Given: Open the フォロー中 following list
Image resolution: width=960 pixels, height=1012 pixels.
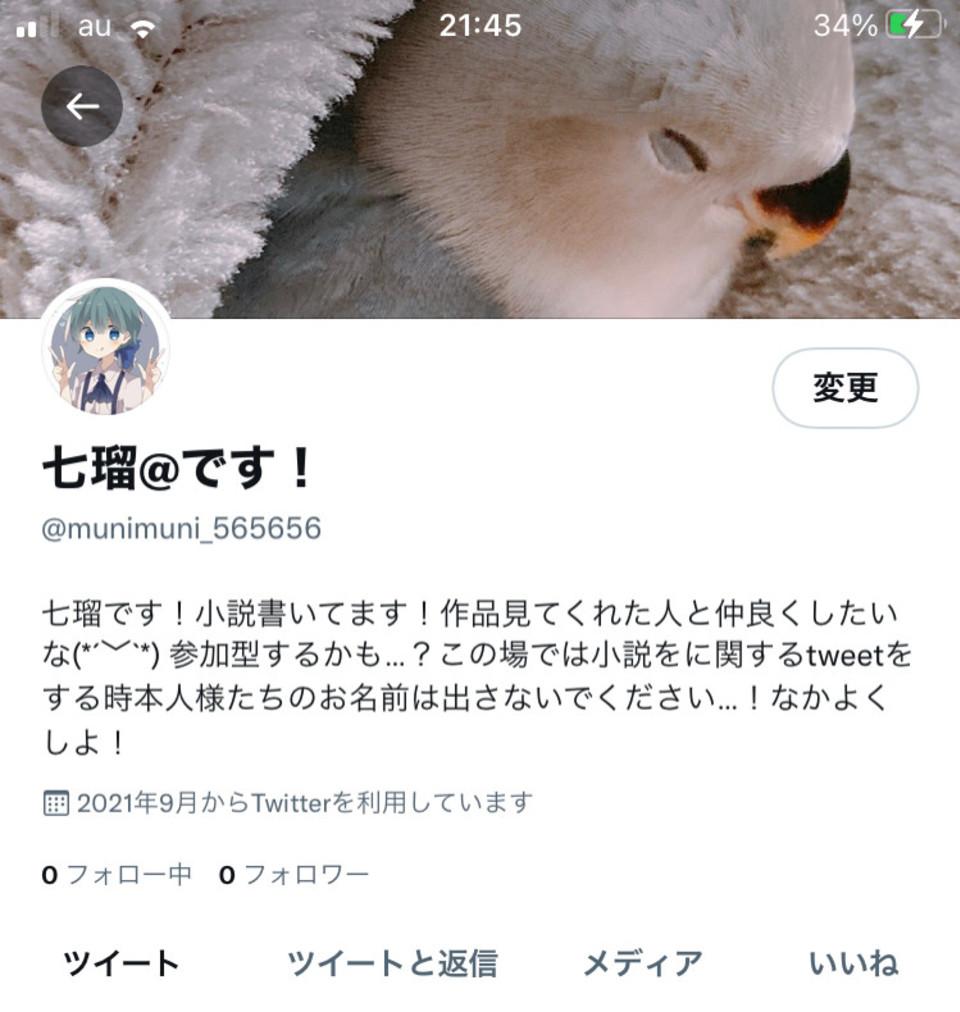Looking at the screenshot, I should tap(117, 875).
